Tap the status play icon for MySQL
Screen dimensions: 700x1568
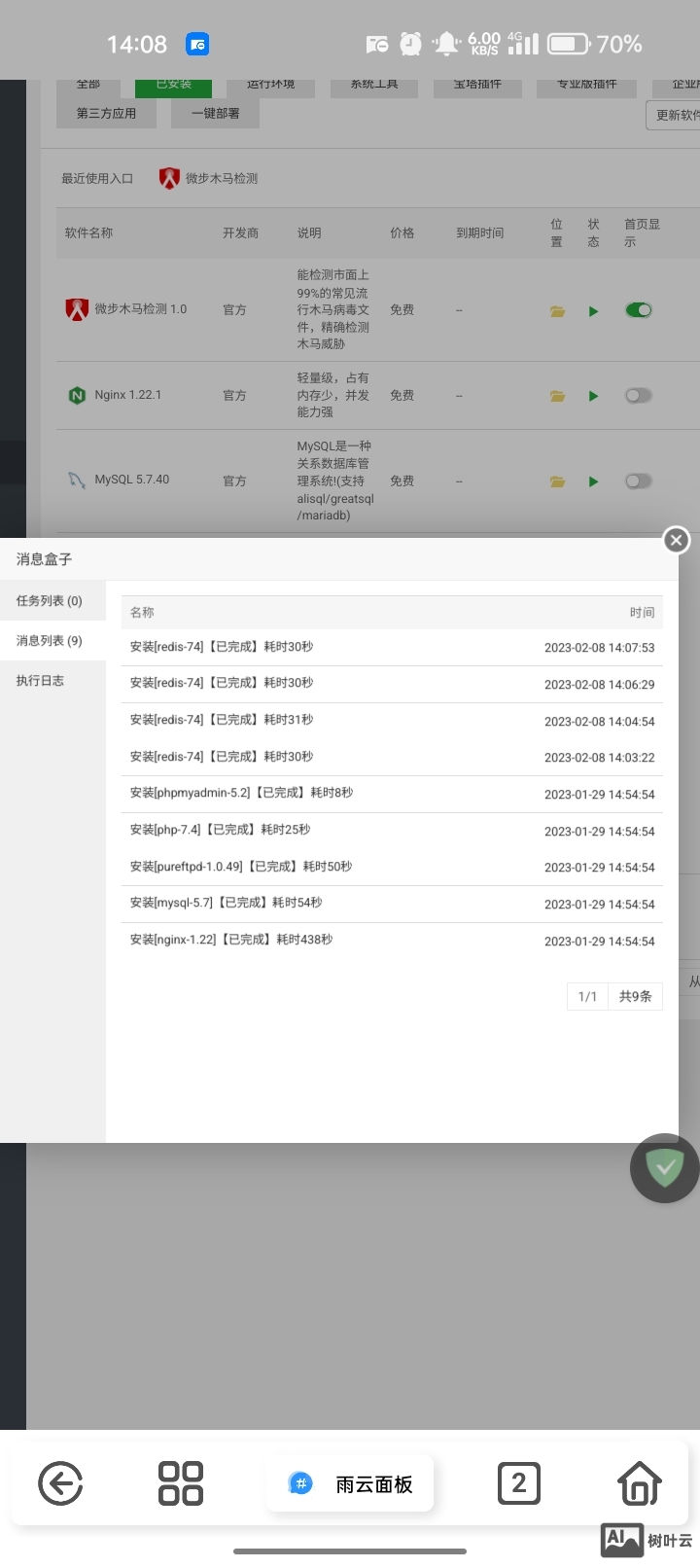point(594,481)
